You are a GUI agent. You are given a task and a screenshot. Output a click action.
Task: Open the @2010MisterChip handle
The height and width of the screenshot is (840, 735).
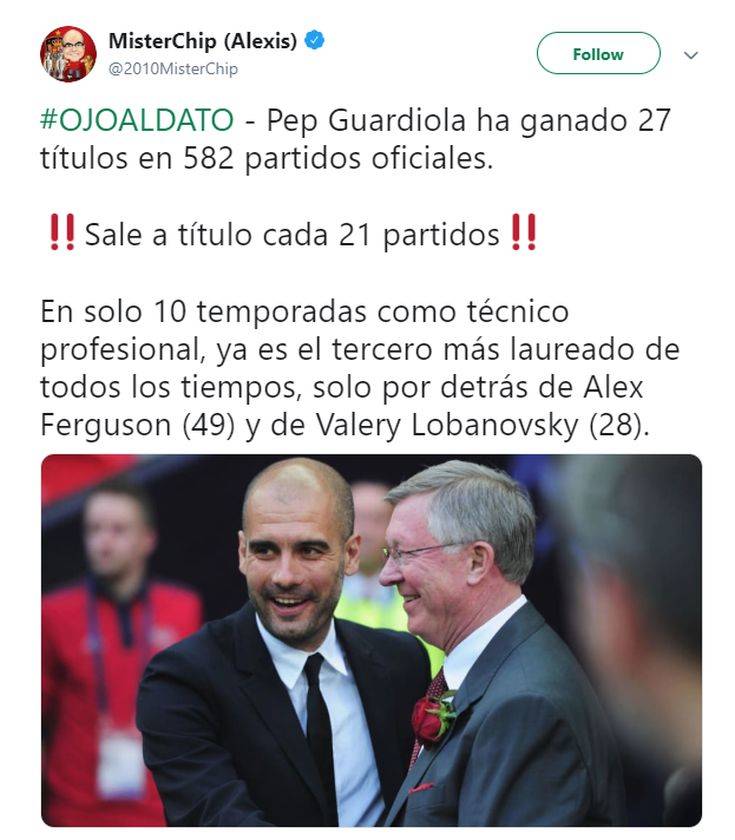tap(173, 69)
